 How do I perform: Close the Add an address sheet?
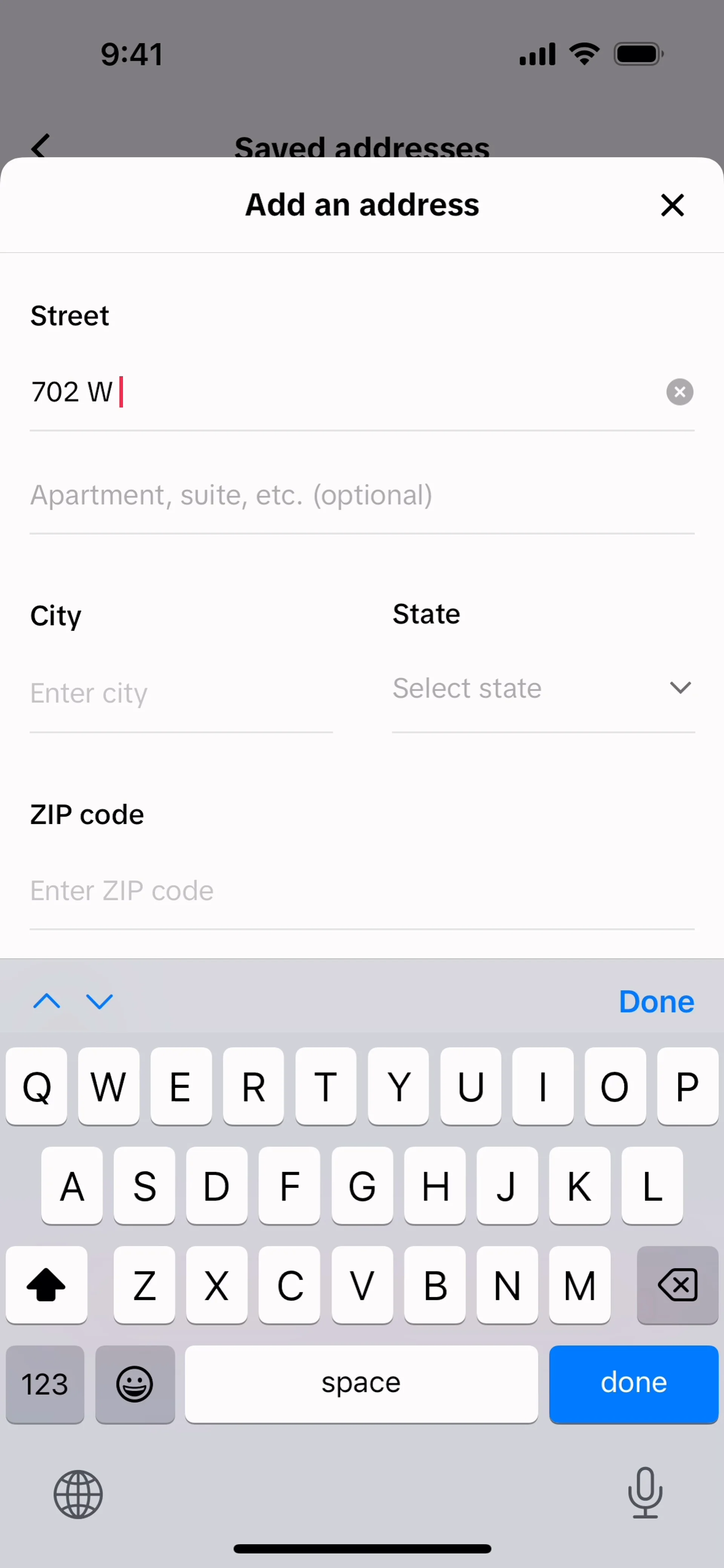pyautogui.click(x=672, y=205)
